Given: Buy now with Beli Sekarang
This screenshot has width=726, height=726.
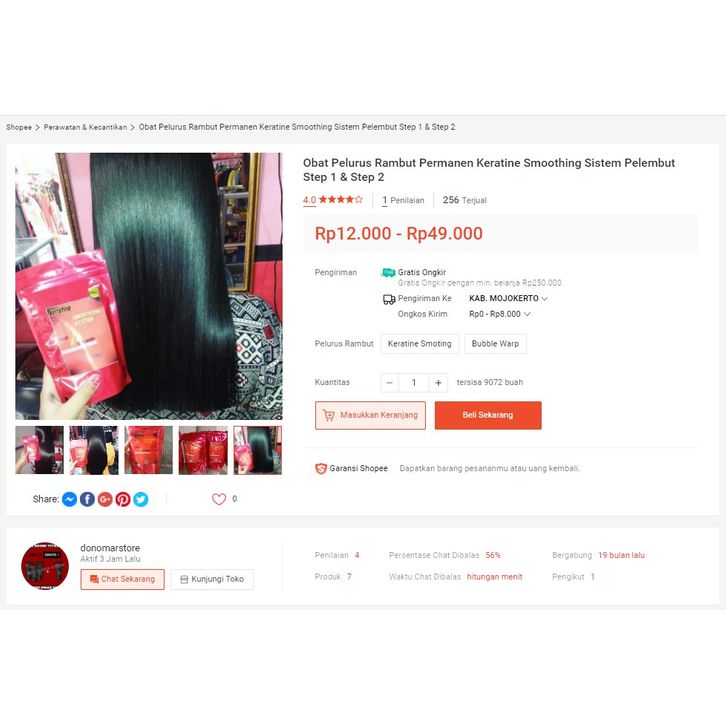Looking at the screenshot, I should click(488, 415).
